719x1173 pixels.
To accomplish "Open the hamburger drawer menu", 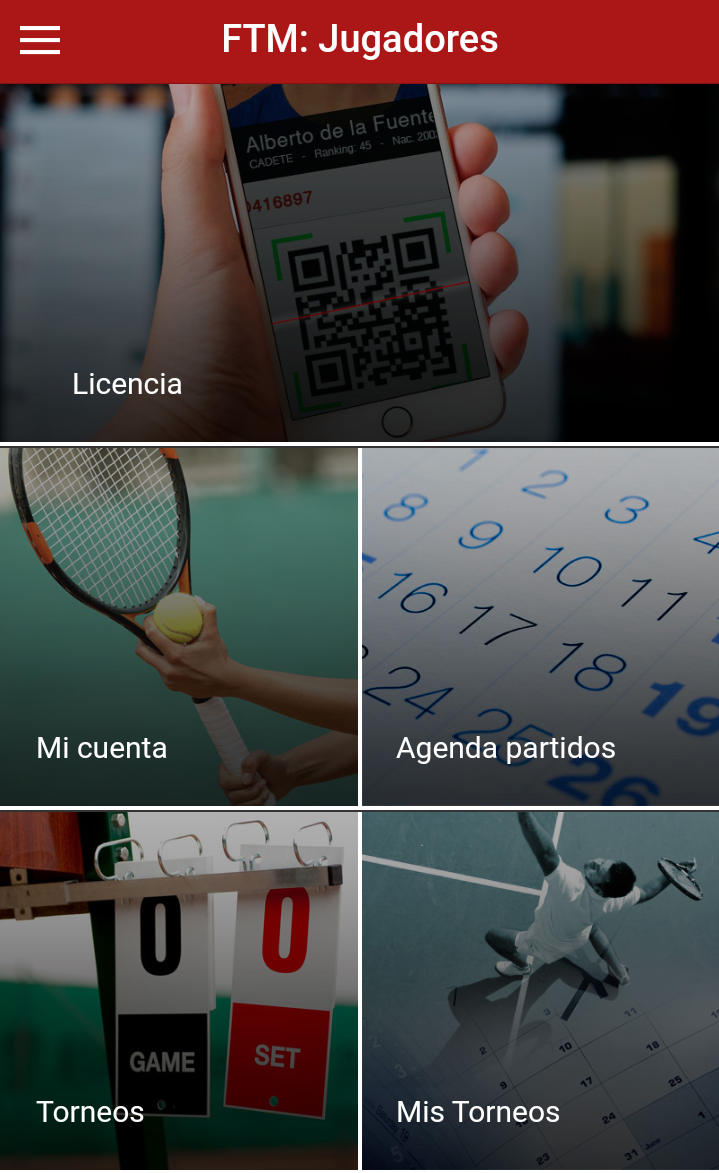I will click(x=40, y=40).
